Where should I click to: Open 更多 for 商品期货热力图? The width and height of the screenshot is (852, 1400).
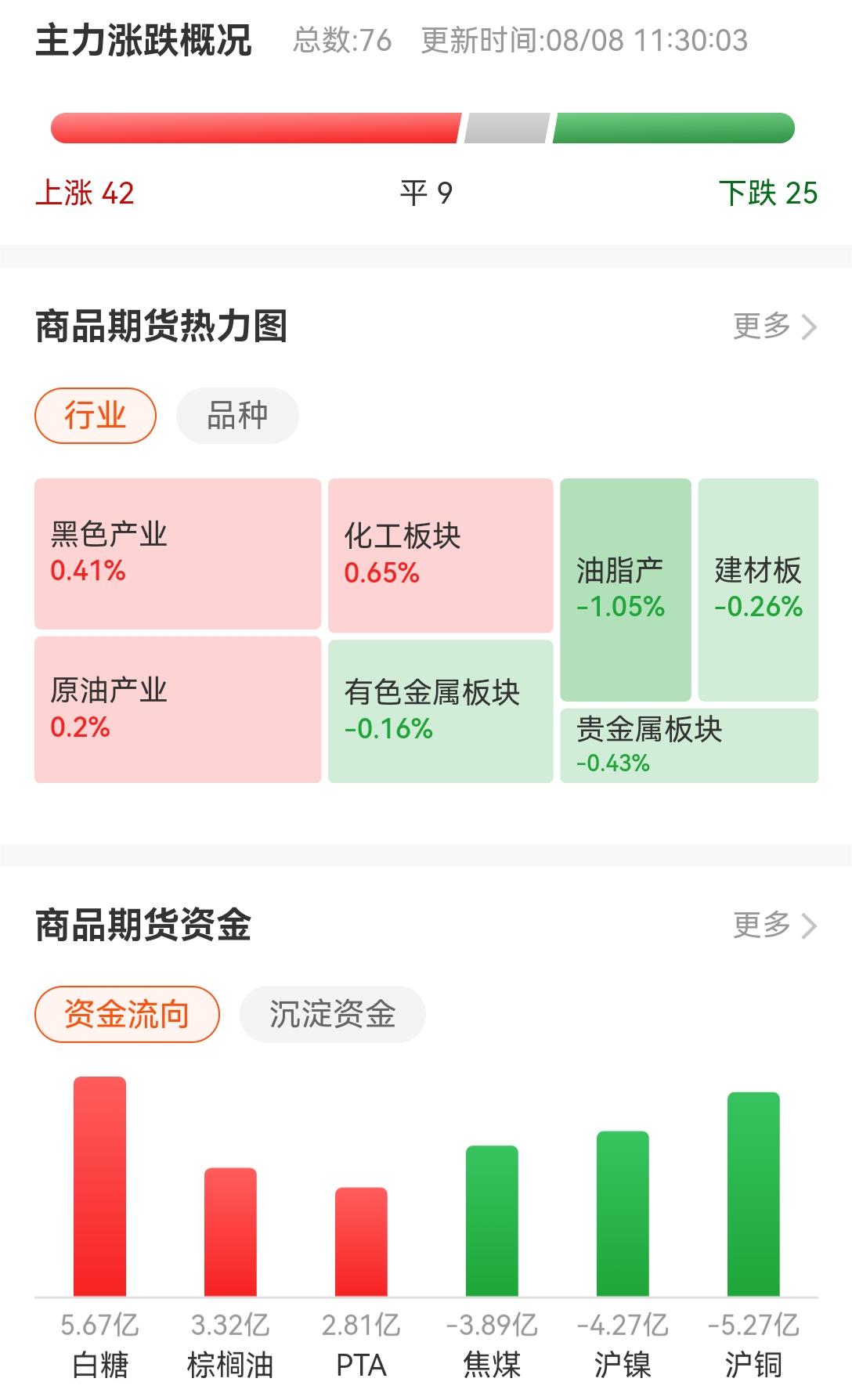pos(774,327)
